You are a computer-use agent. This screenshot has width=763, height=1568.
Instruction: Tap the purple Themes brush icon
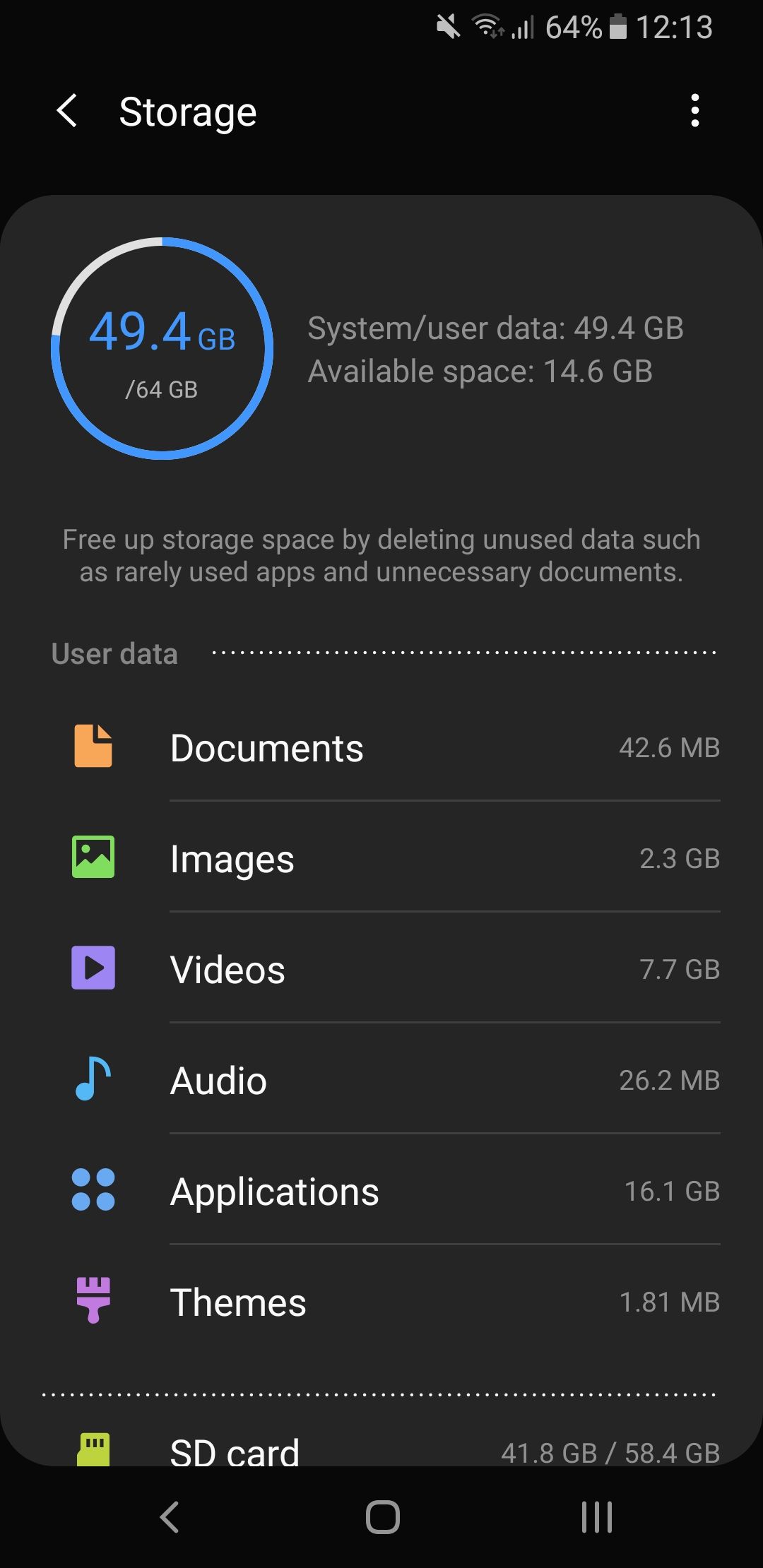click(x=93, y=1301)
